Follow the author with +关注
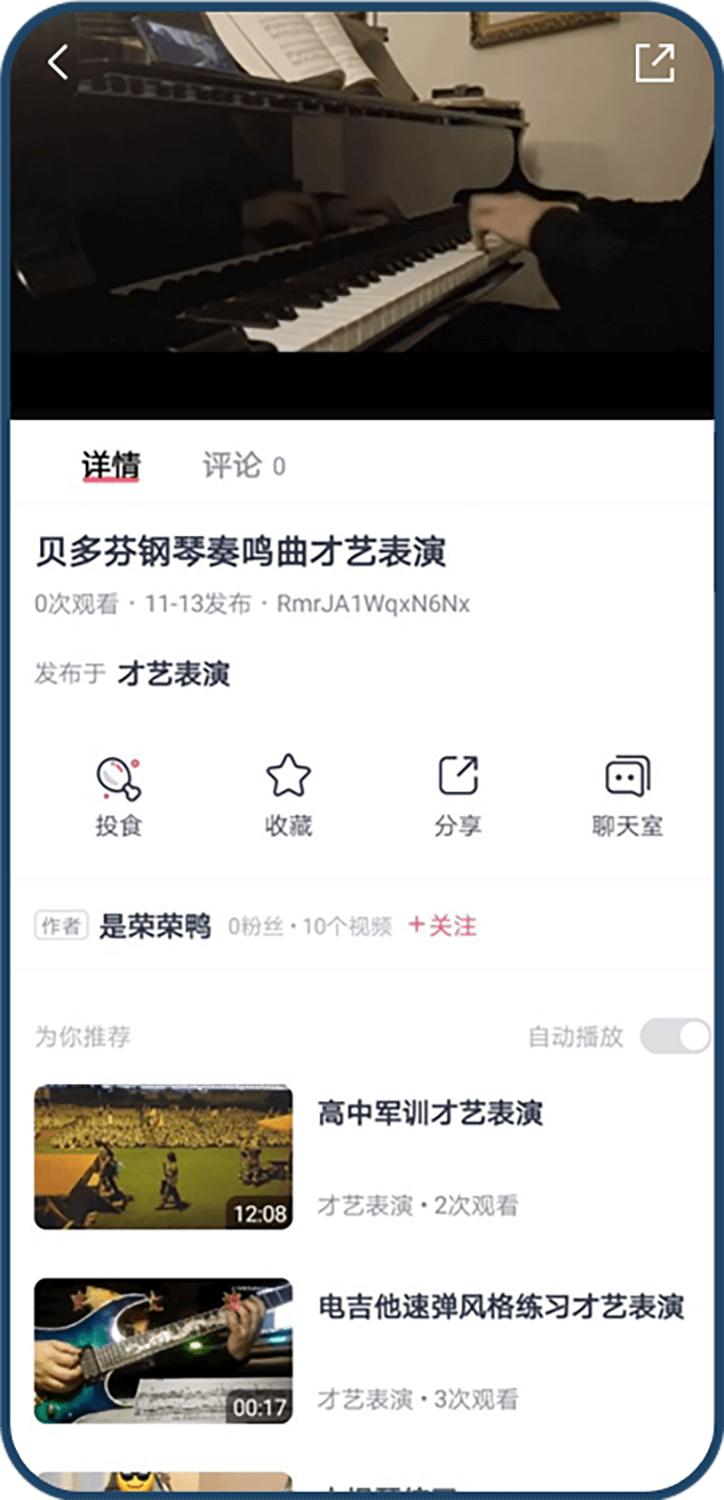The image size is (724, 1500). click(442, 926)
